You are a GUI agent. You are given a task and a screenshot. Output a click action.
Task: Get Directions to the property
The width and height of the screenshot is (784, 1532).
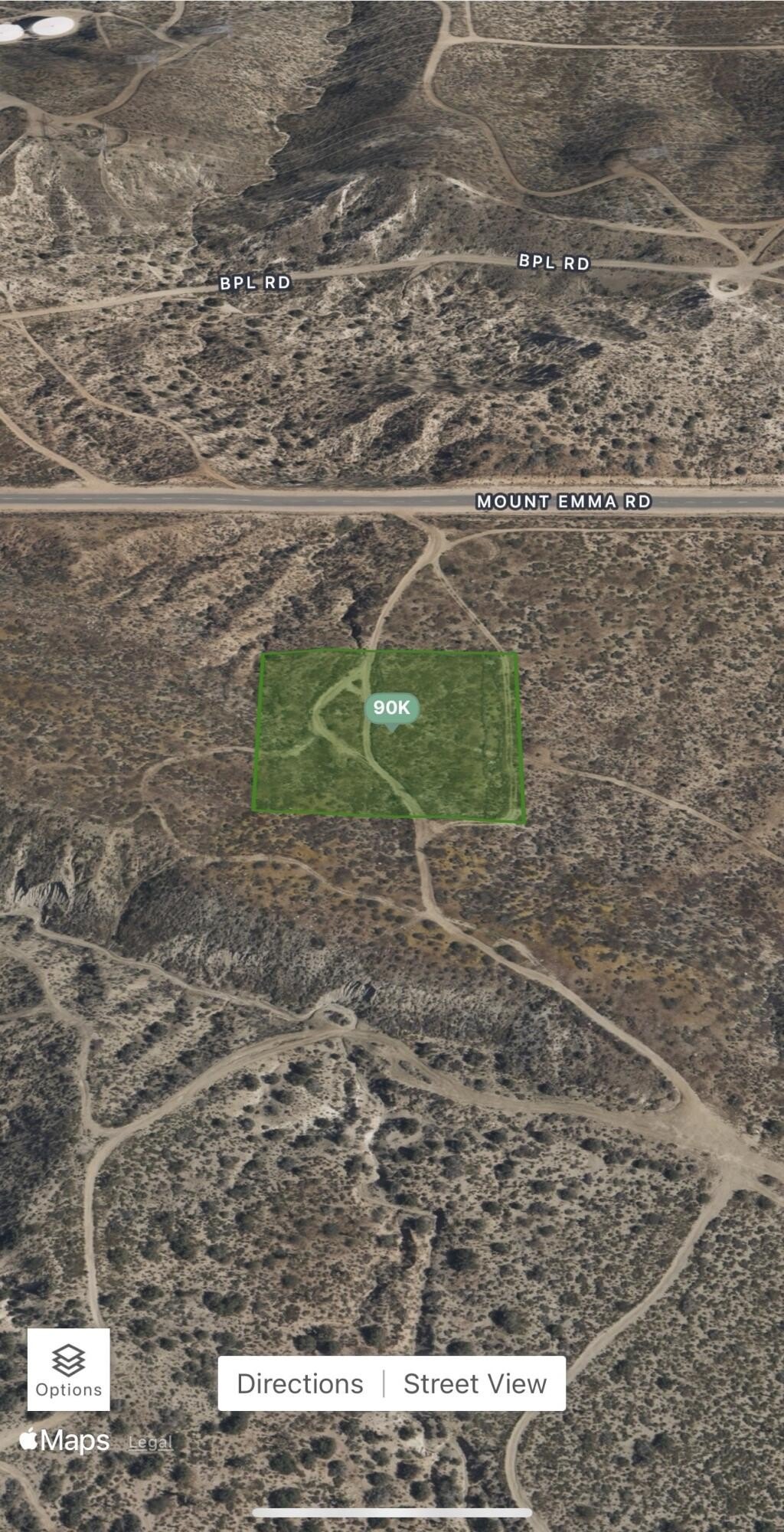click(300, 1383)
